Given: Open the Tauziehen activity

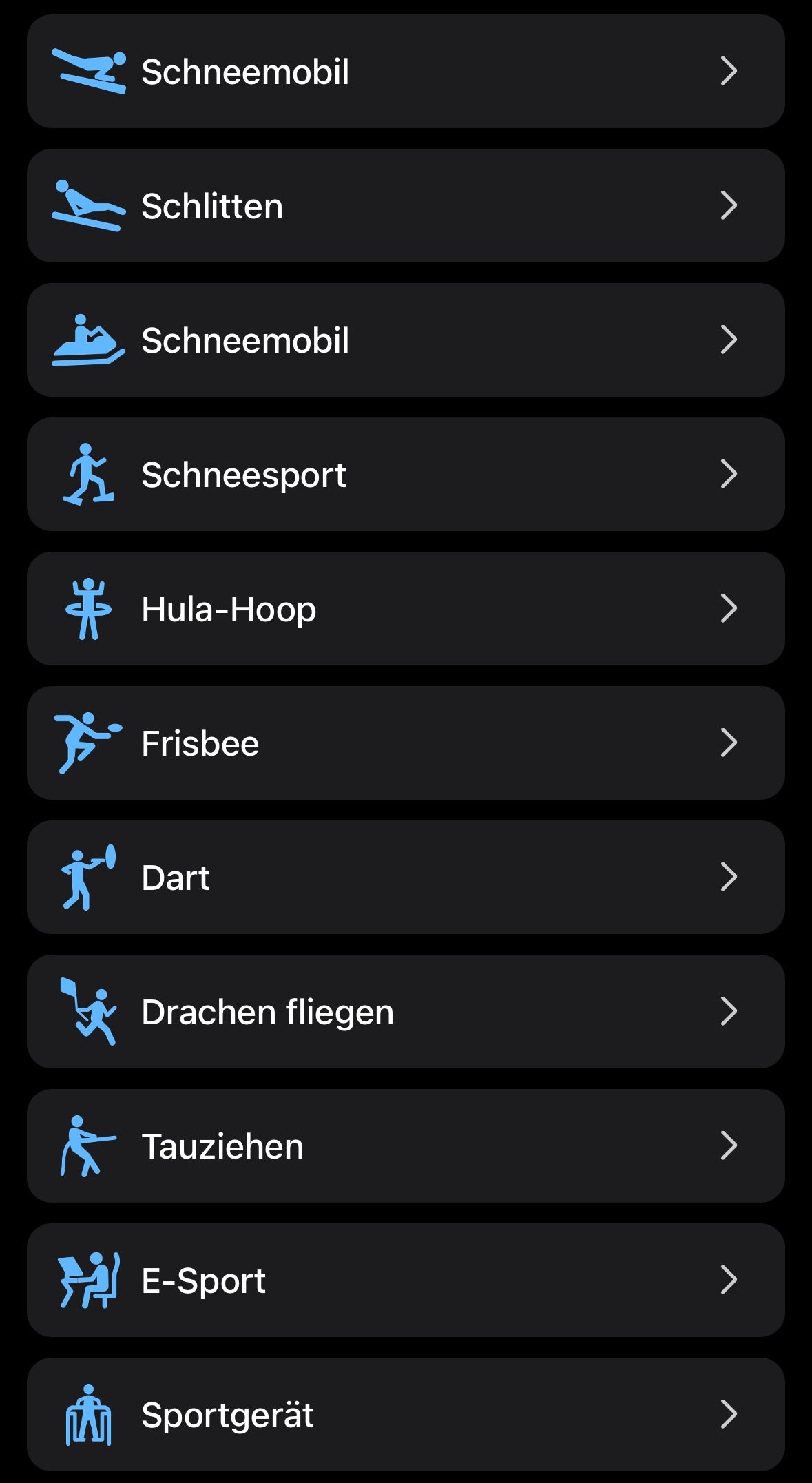Looking at the screenshot, I should coord(406,1145).
